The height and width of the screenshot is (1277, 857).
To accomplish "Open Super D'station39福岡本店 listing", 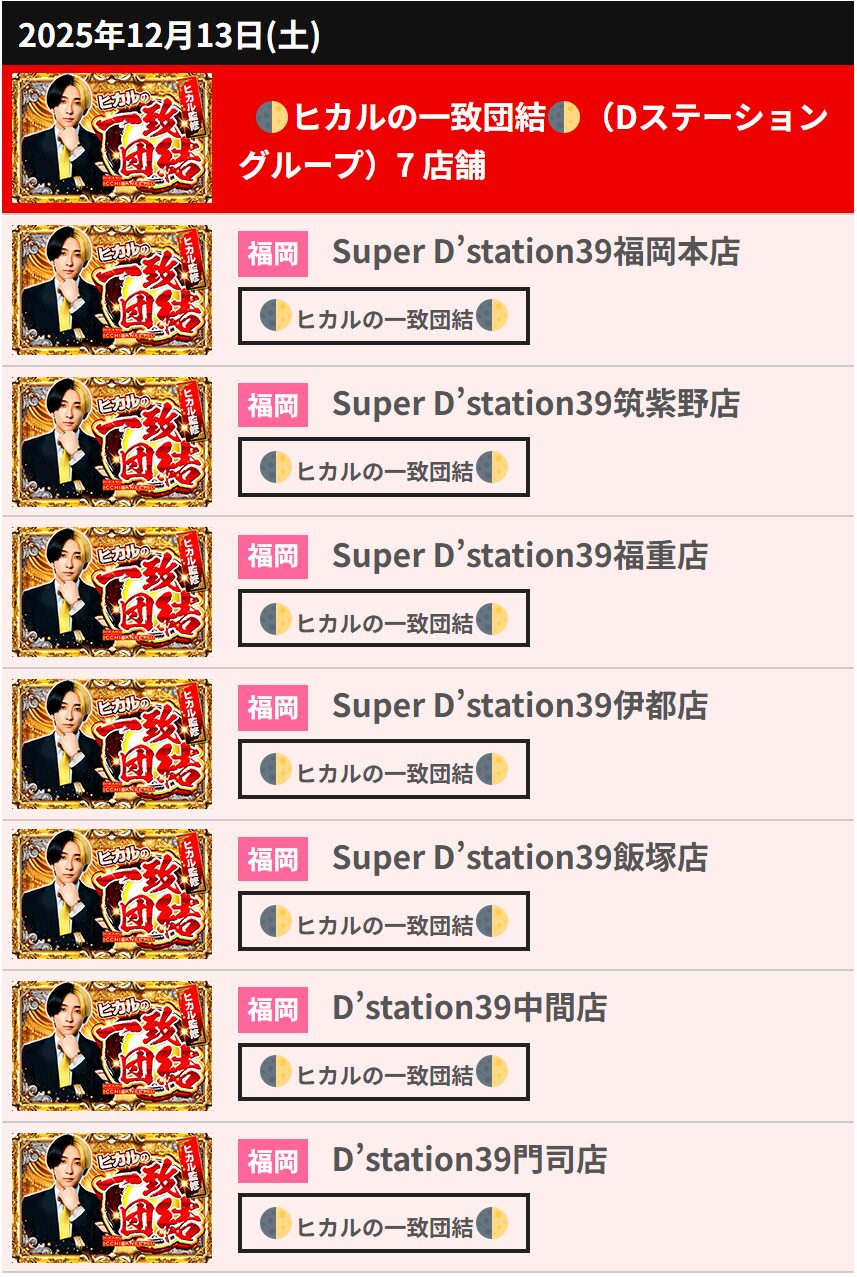I will pyautogui.click(x=535, y=252).
